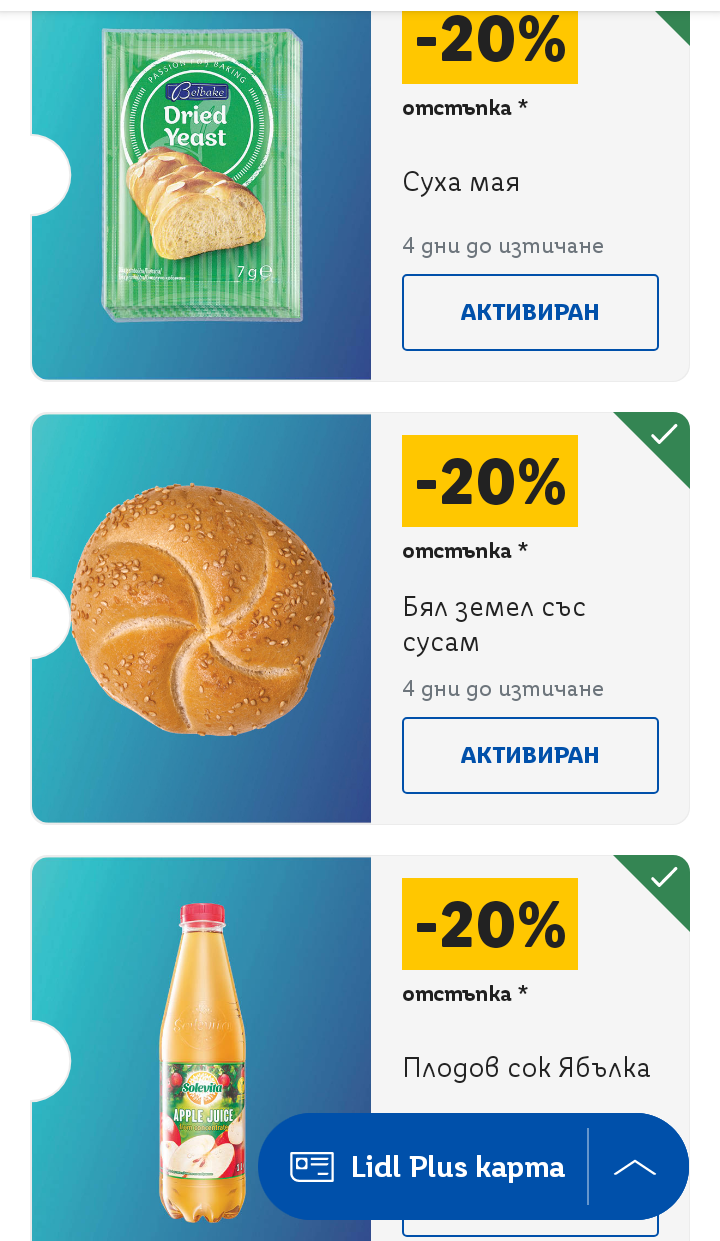This screenshot has height=1241, width=720.
Task: Expand the Lidl Plus card with the up chevron
Action: 635,1167
